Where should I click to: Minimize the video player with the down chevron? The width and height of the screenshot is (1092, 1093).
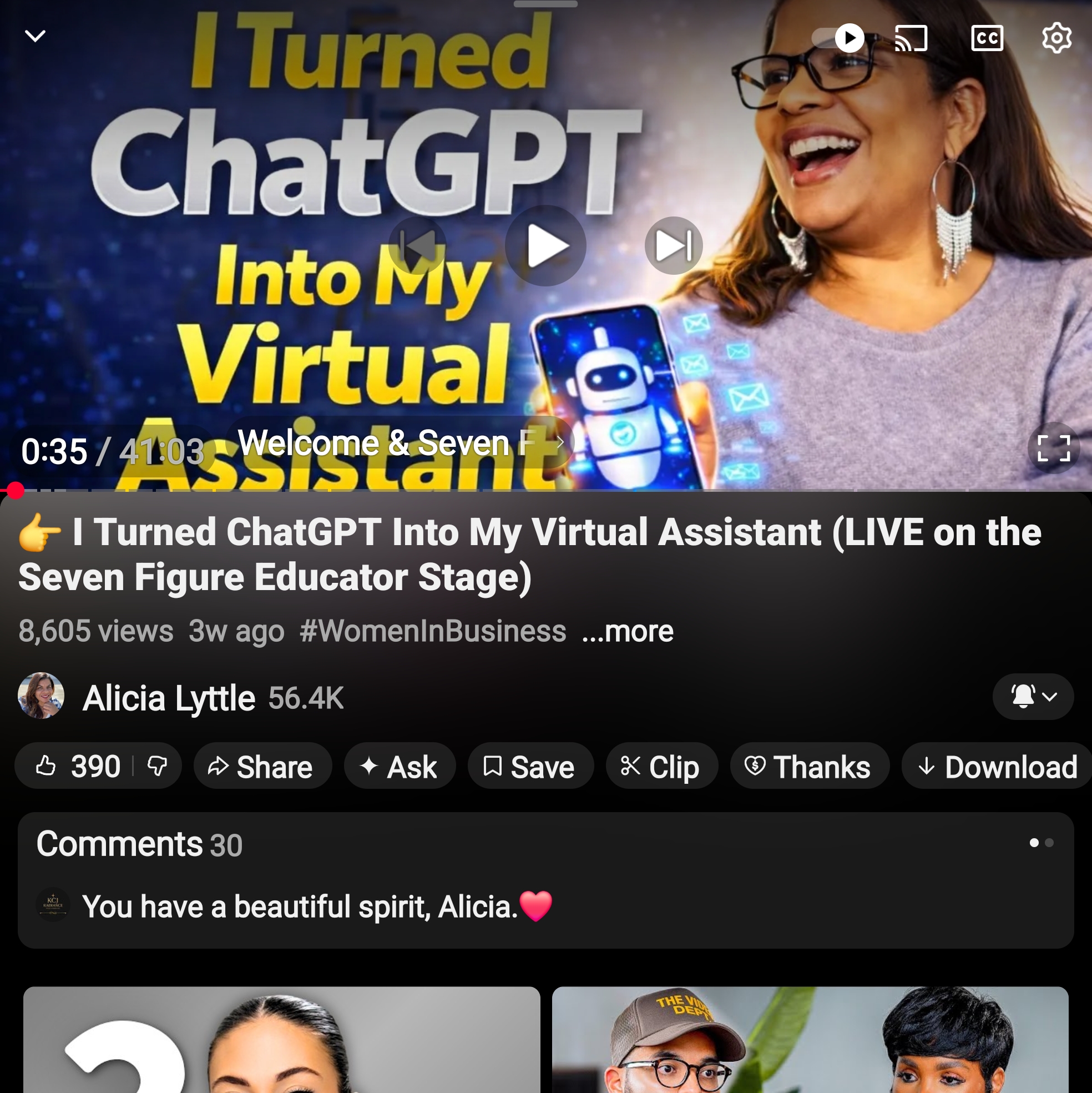click(x=35, y=36)
